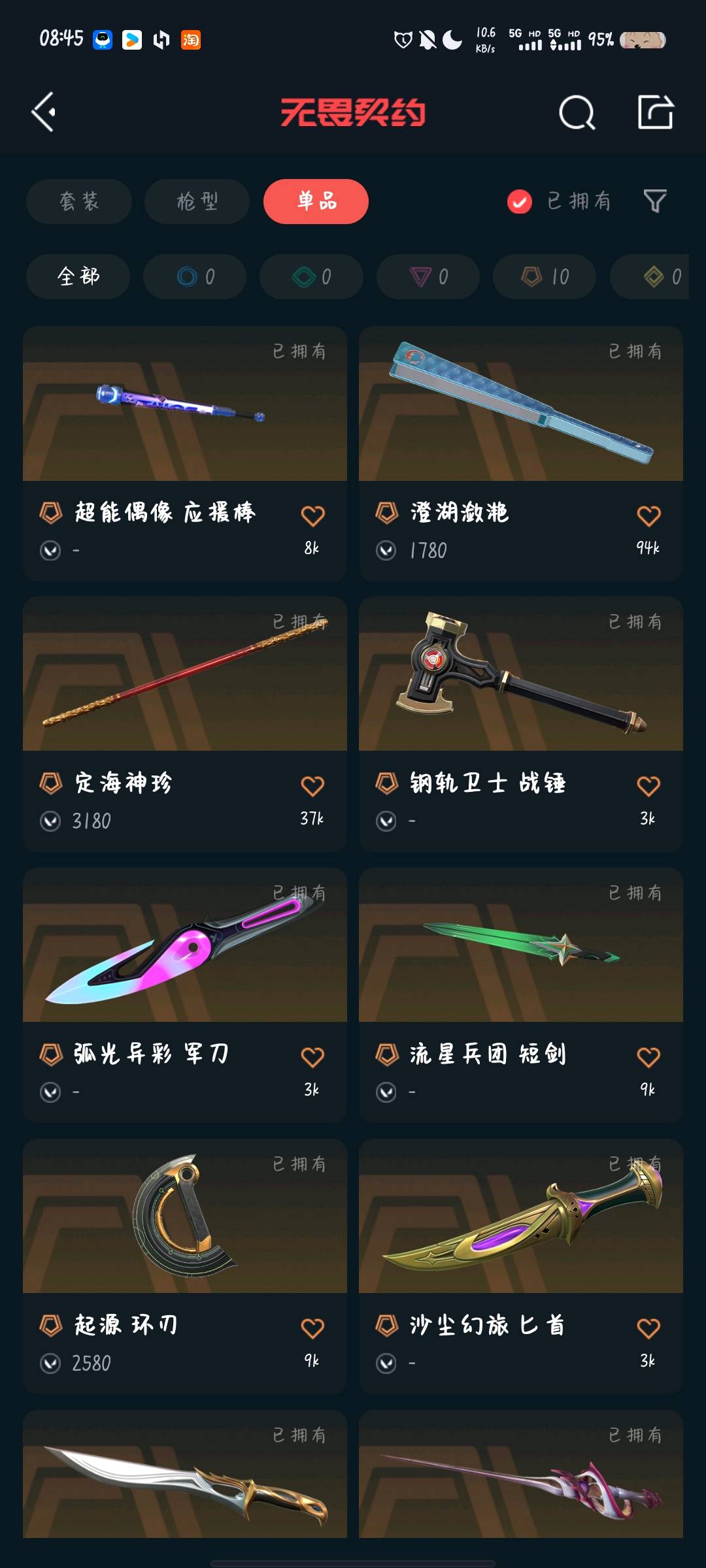Open the funnel filter icon
Image resolution: width=706 pixels, height=1568 pixels.
coord(655,201)
